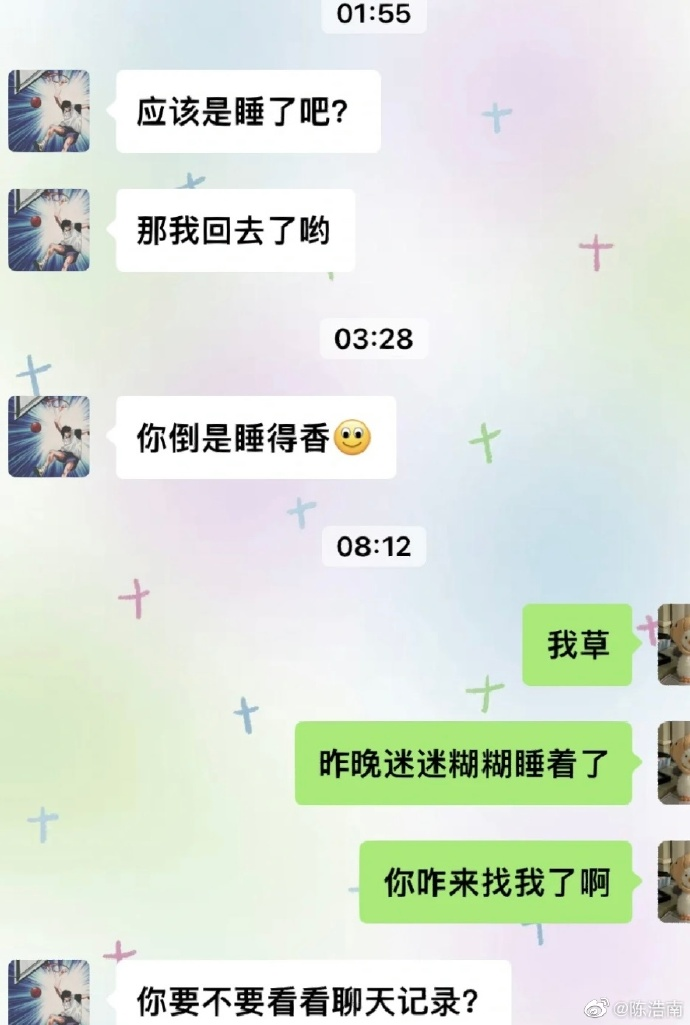
Task: Open avatar next to 你咋来找我了啊
Action: 674,882
